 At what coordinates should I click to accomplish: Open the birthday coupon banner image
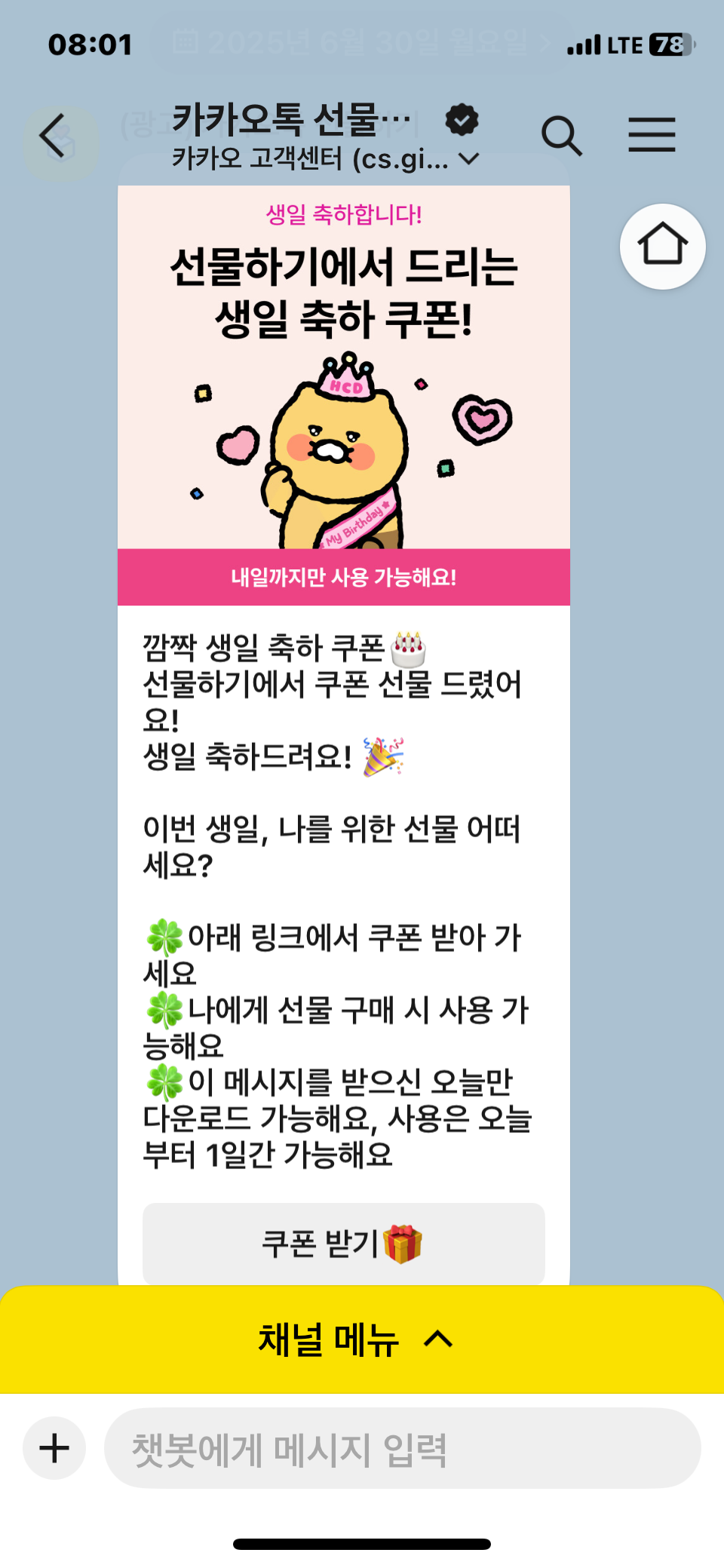coord(343,392)
